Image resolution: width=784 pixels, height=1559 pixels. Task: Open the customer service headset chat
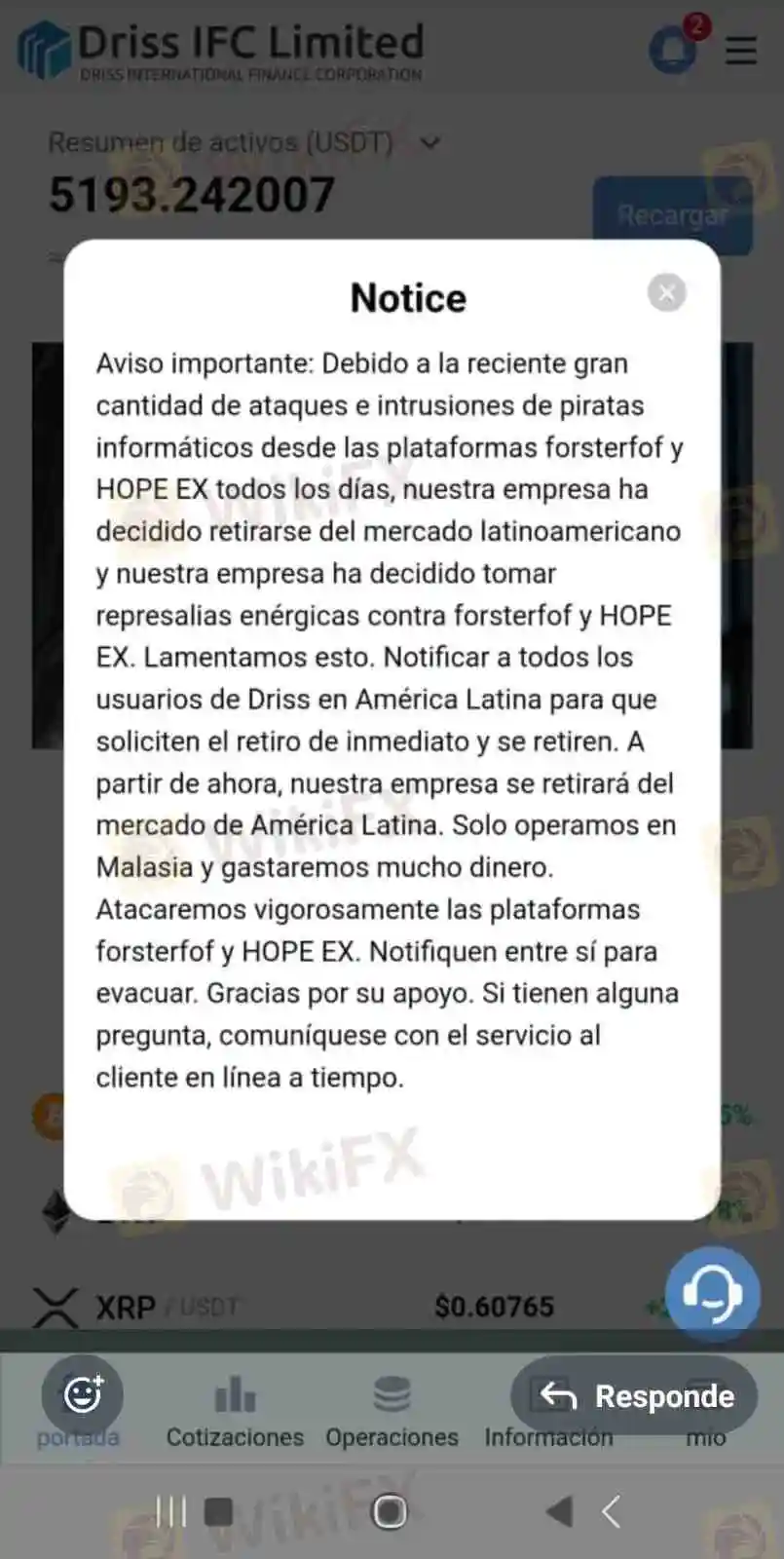712,1294
